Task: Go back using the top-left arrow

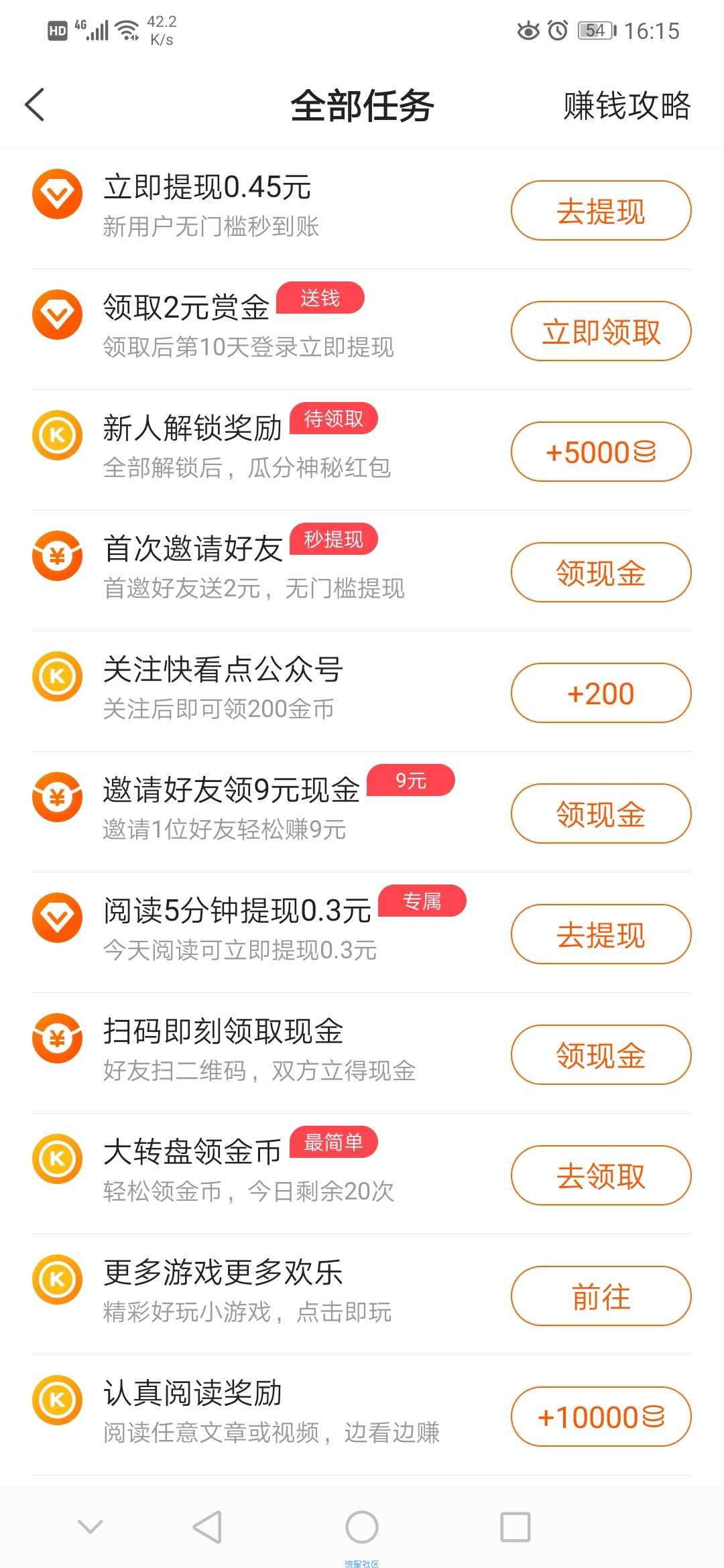Action: tap(35, 105)
